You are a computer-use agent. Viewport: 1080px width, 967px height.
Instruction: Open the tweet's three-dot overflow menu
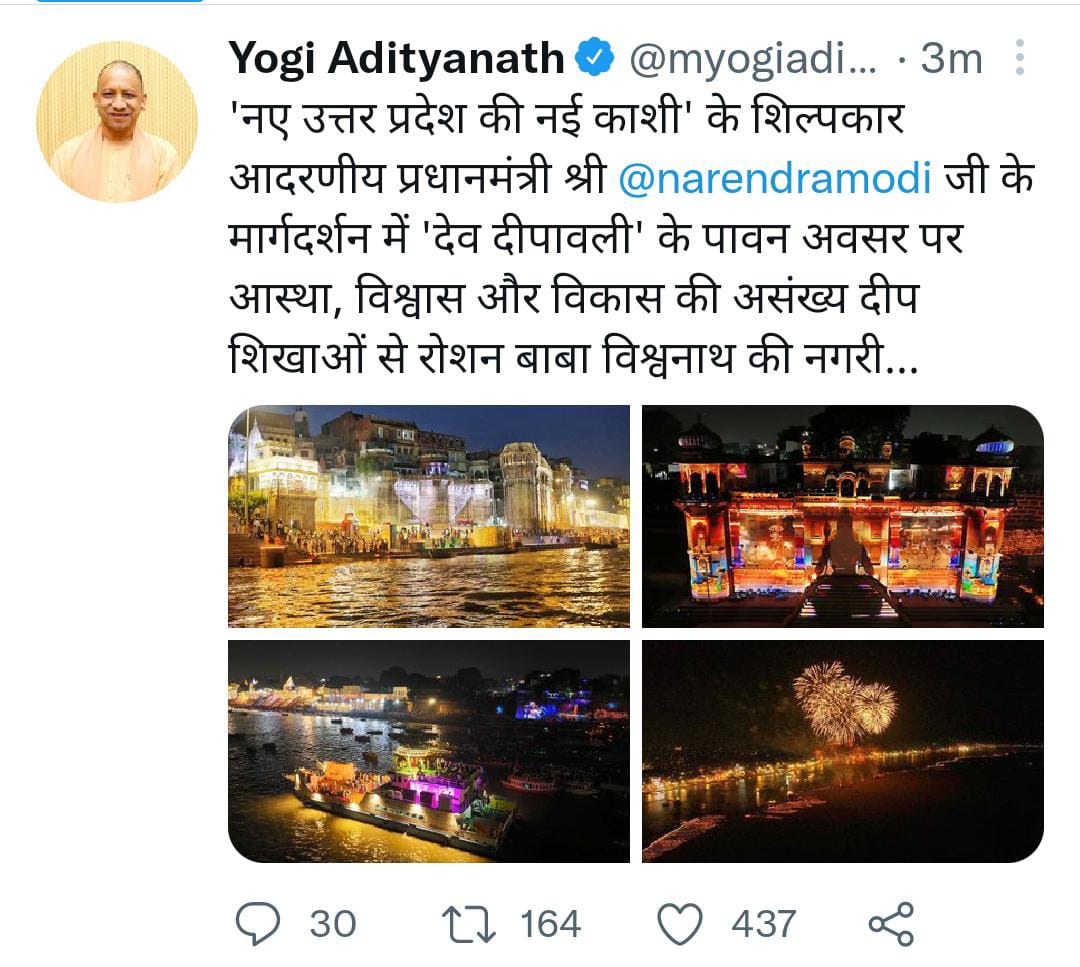(x=1019, y=59)
